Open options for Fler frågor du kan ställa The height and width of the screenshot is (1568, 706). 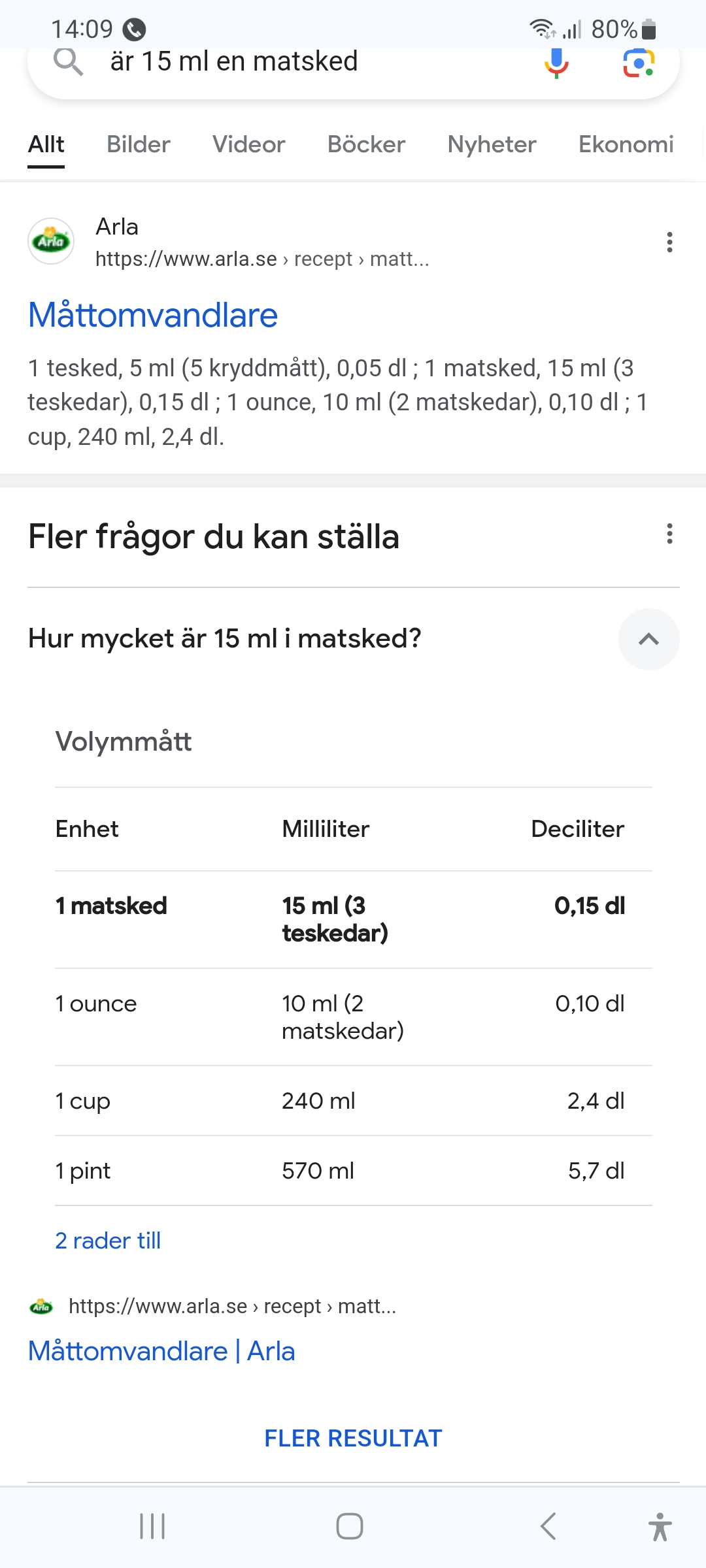pyautogui.click(x=669, y=534)
